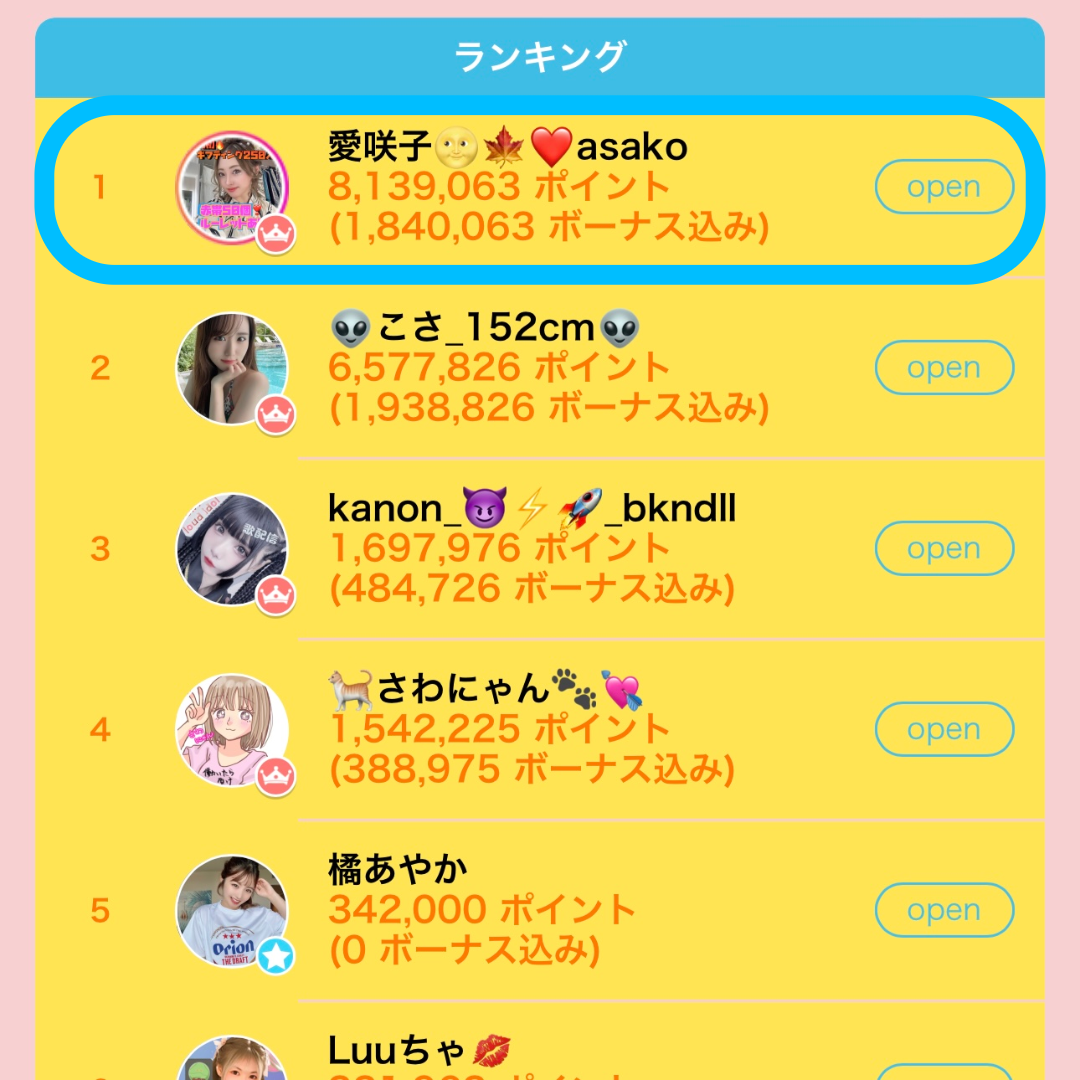Screen dimensions: 1080x1080
Task: Hit open button for さわにゃん
Action: tap(944, 730)
